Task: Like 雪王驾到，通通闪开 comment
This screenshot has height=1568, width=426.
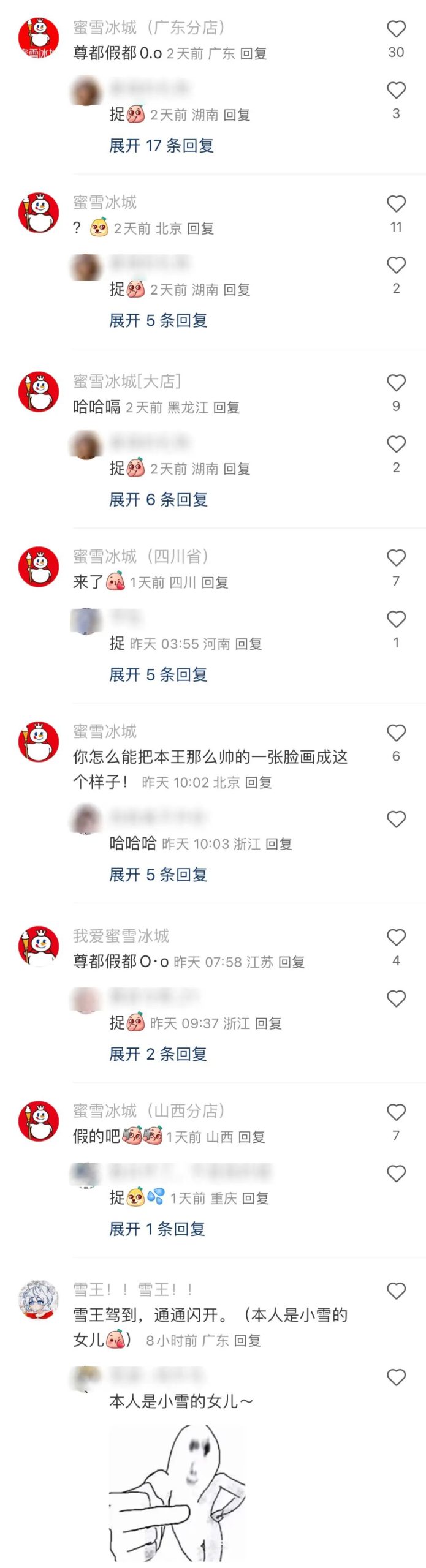Action: pos(396,1291)
